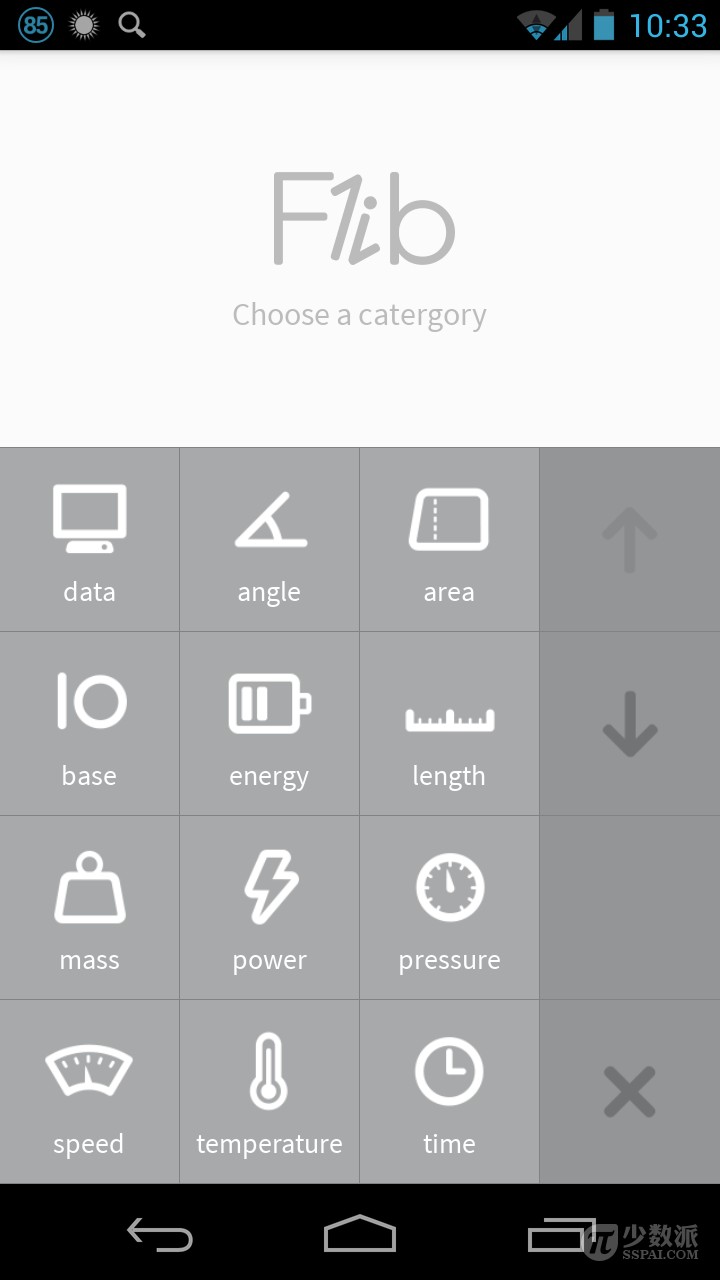Pick the time category

(x=449, y=1092)
